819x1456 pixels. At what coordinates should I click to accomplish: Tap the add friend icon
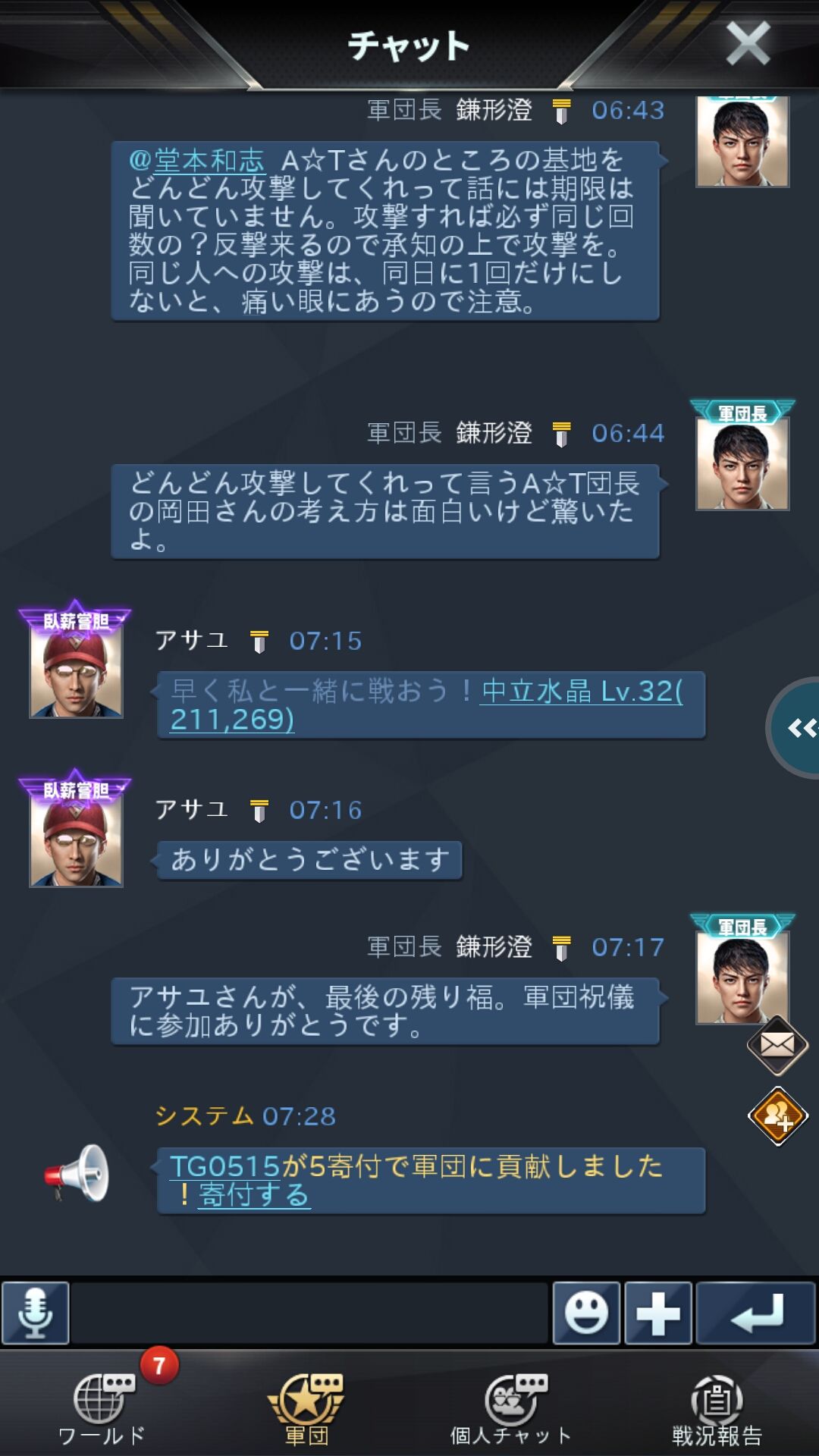click(777, 1116)
